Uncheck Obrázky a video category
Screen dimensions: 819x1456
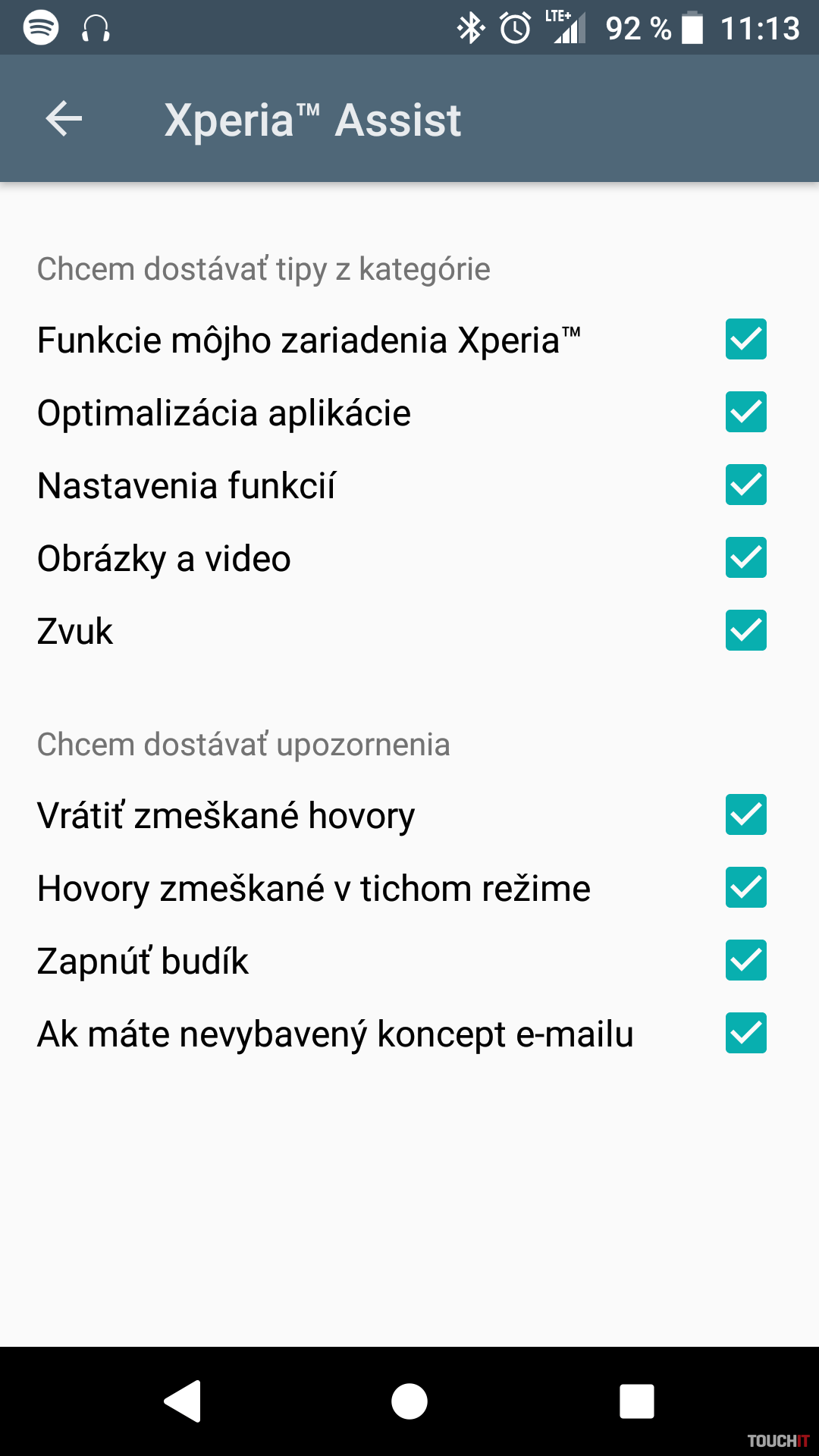(745, 557)
